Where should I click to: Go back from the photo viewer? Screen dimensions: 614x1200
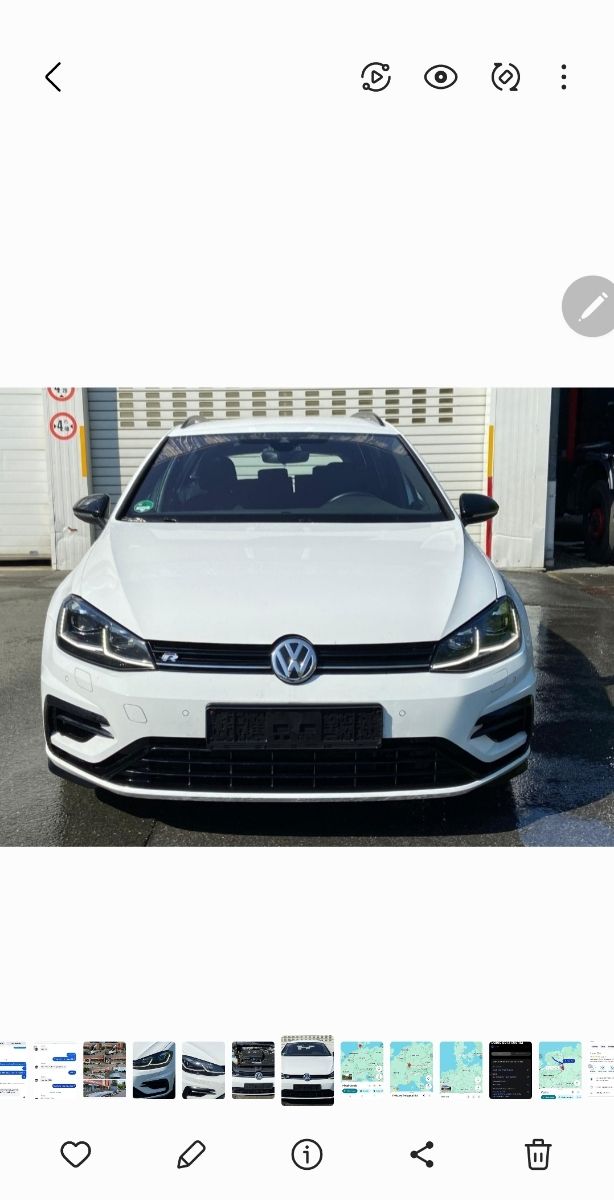(x=53, y=77)
